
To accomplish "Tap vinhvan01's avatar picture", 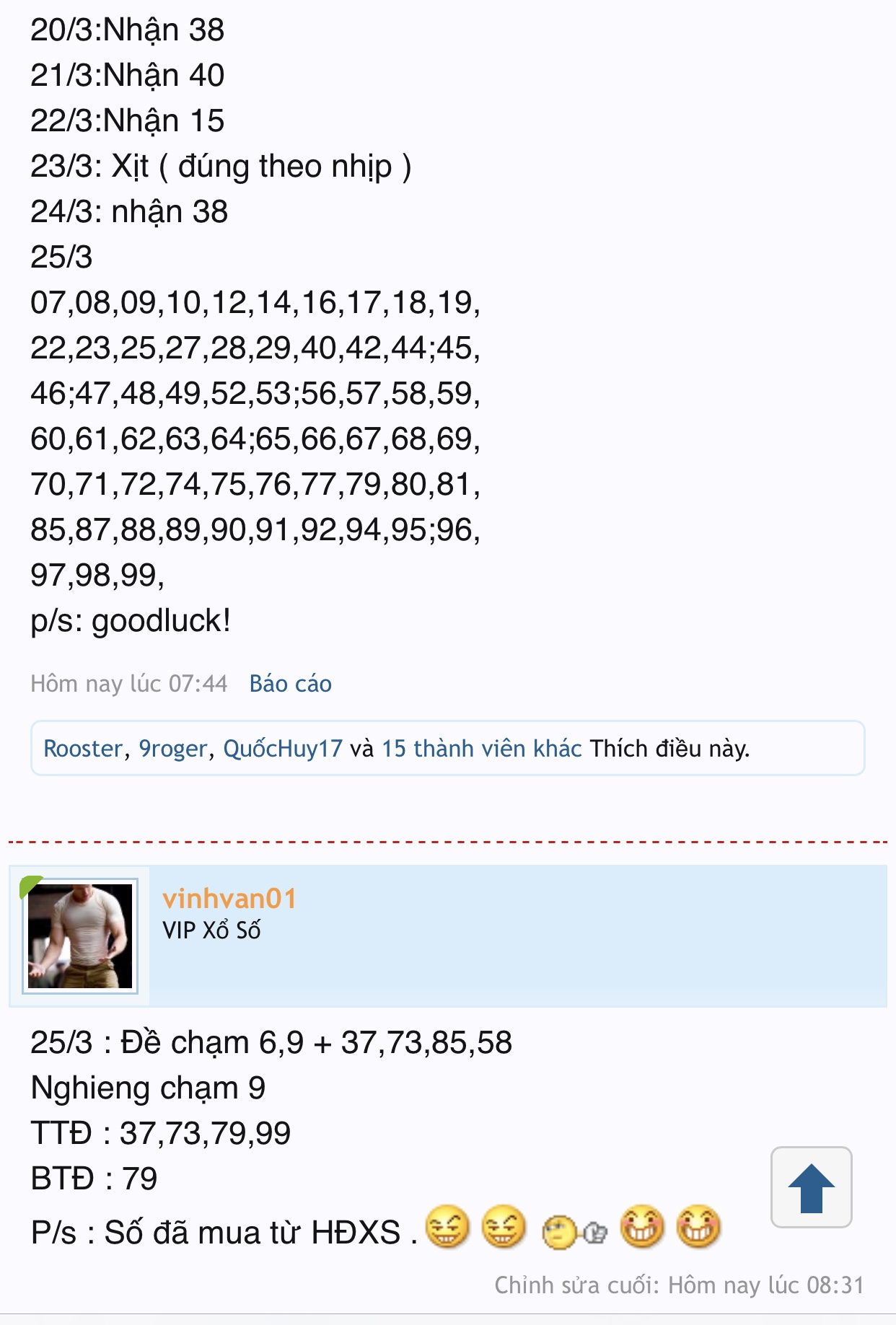I will (x=80, y=936).
